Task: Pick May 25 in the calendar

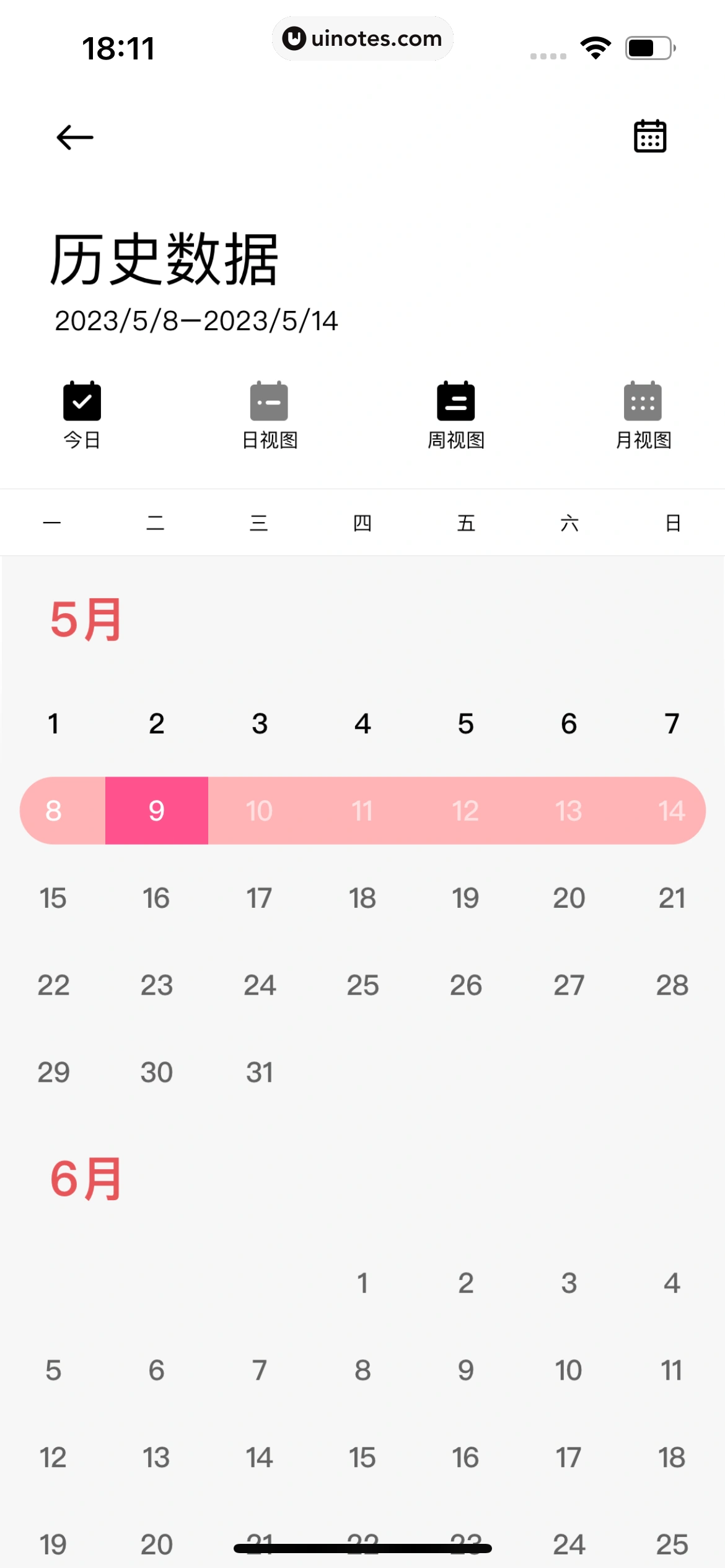Action: click(x=362, y=985)
